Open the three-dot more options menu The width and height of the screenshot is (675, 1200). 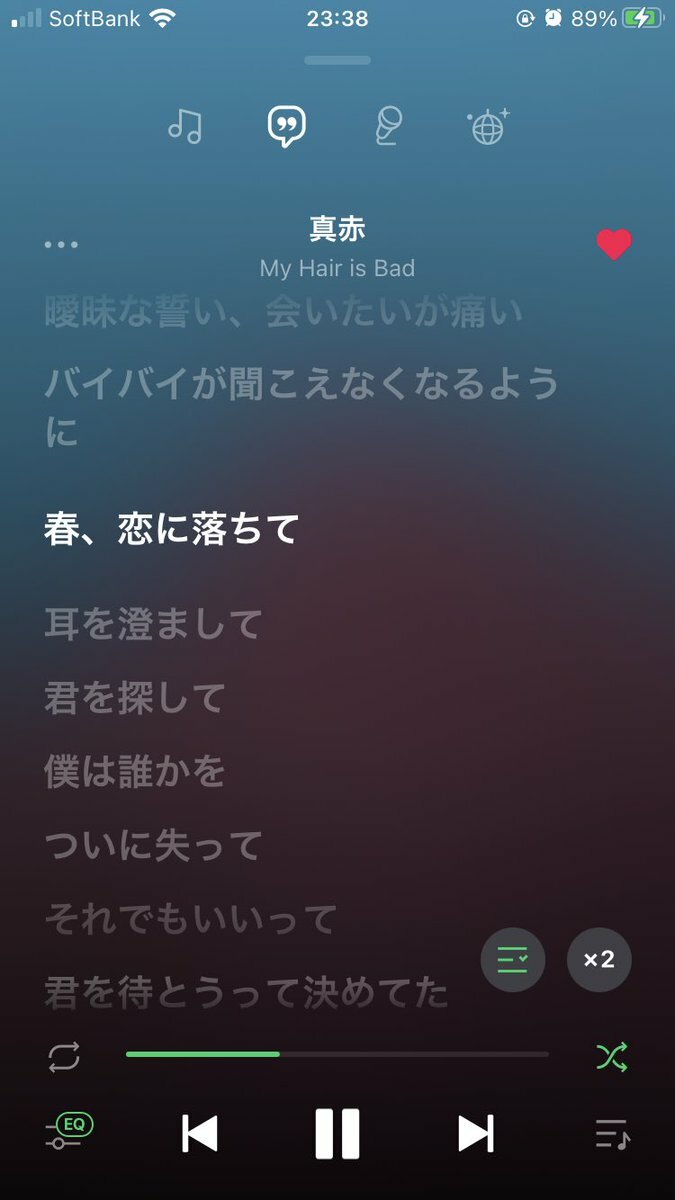(x=61, y=244)
